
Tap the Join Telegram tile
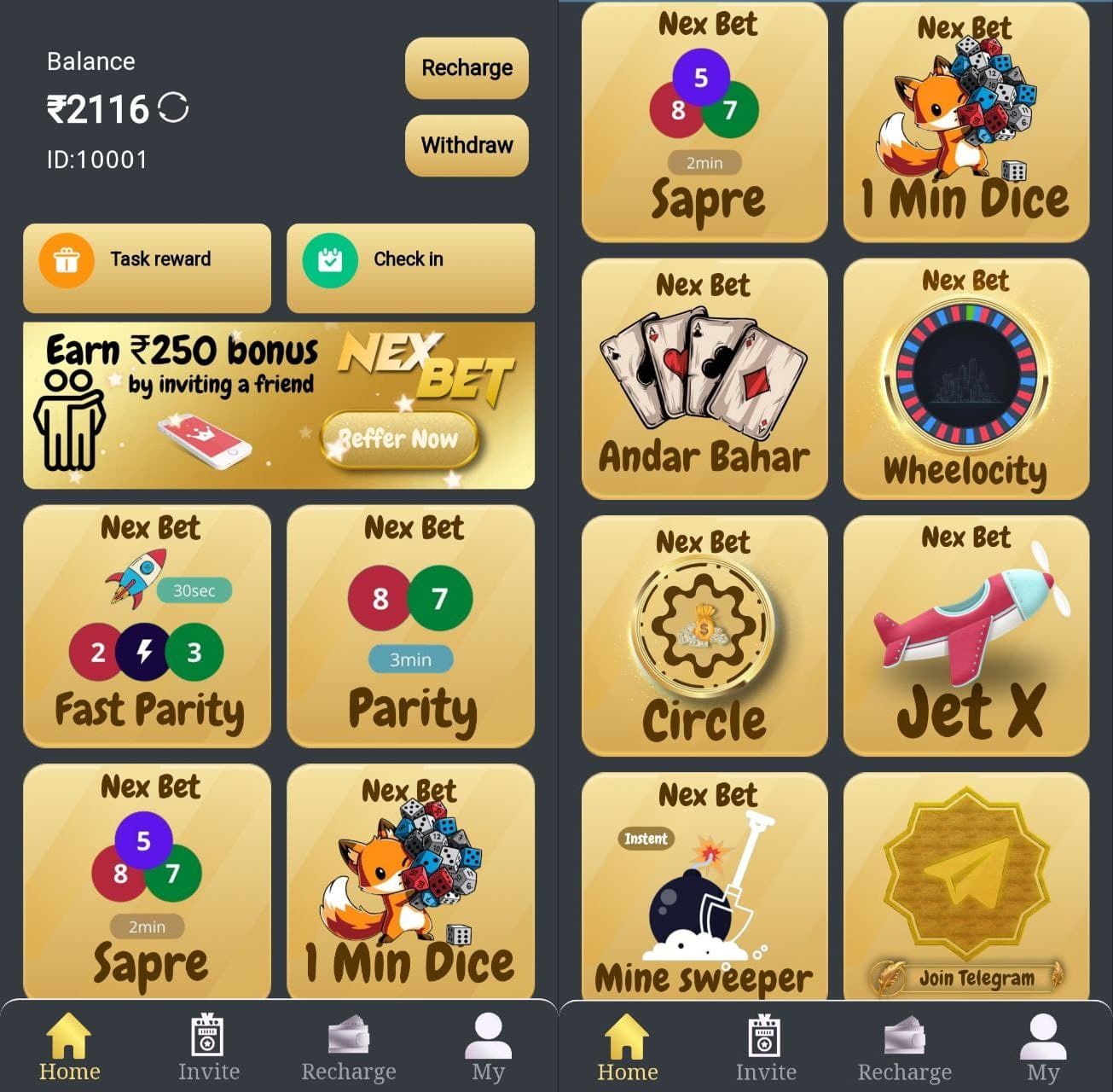point(965,887)
